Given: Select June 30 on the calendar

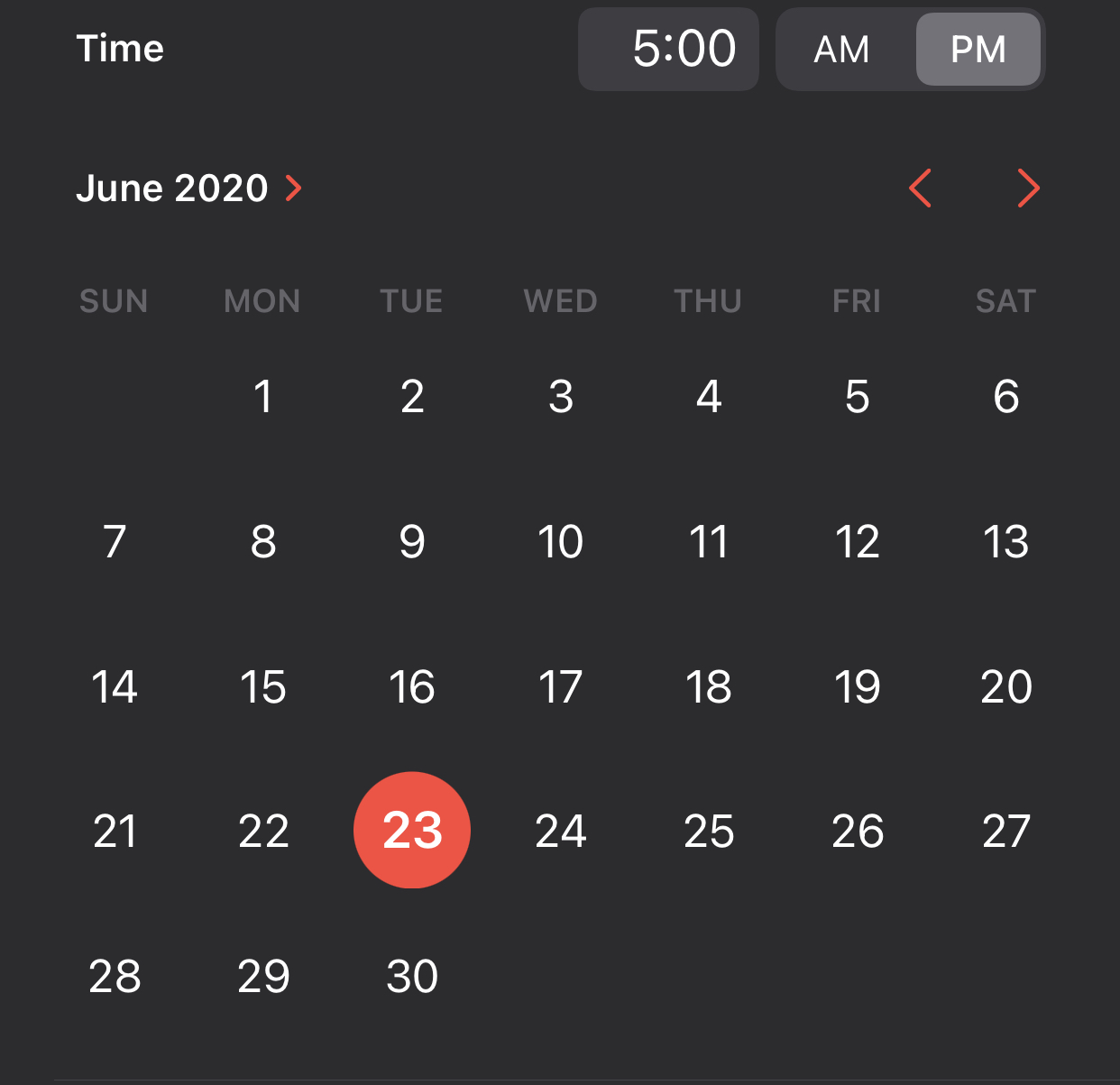Looking at the screenshot, I should 412,977.
